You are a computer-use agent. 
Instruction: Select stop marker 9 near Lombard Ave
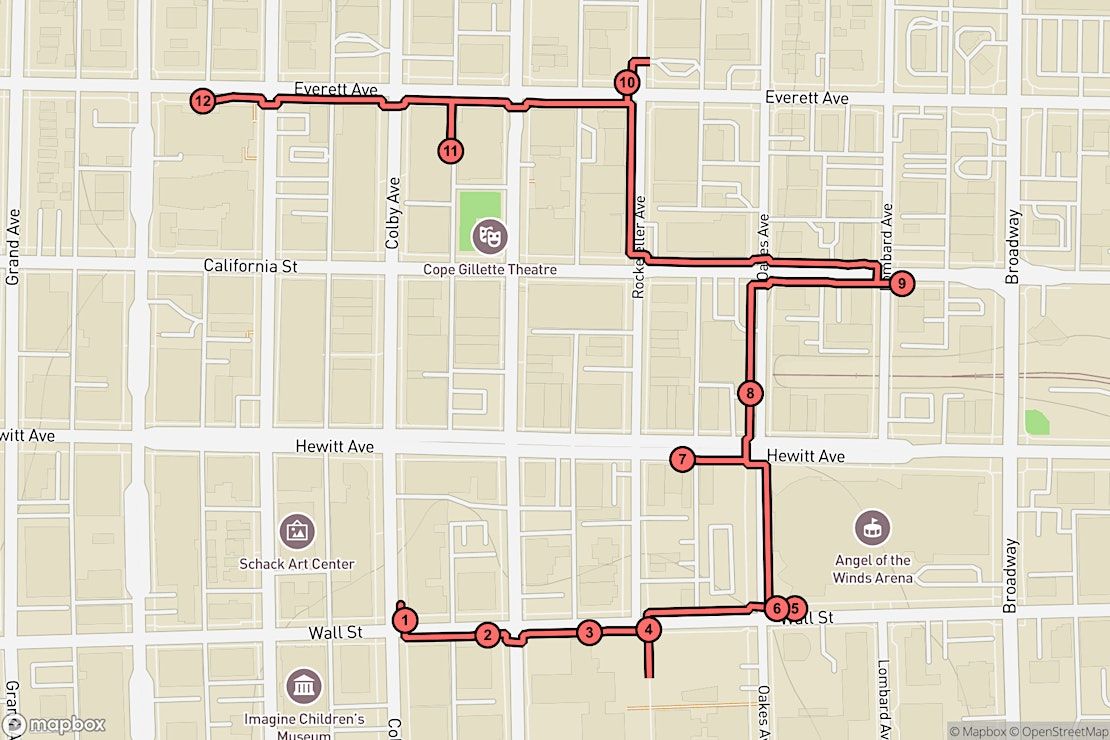(901, 284)
